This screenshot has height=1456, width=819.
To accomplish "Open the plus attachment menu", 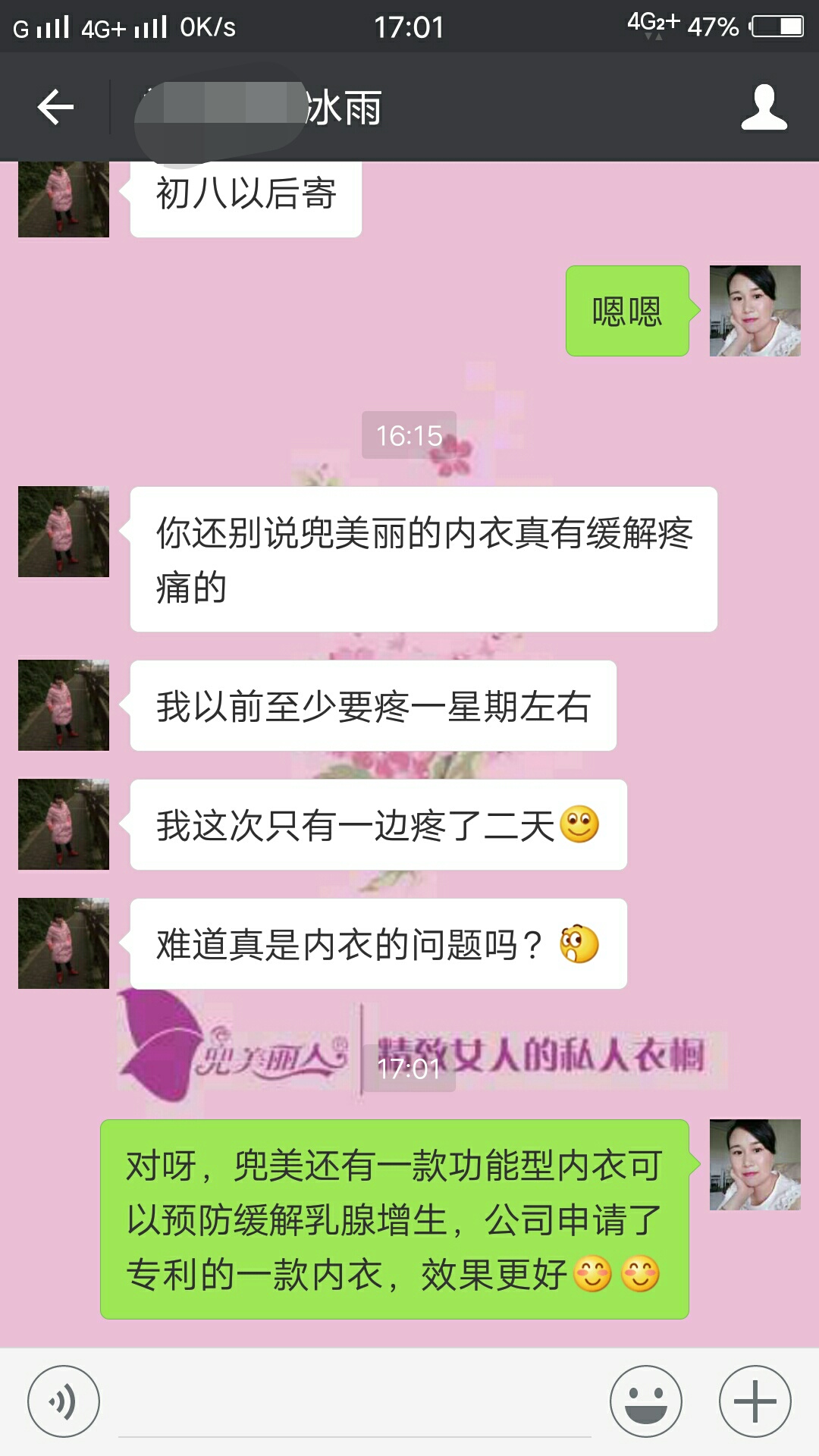I will click(x=755, y=1401).
